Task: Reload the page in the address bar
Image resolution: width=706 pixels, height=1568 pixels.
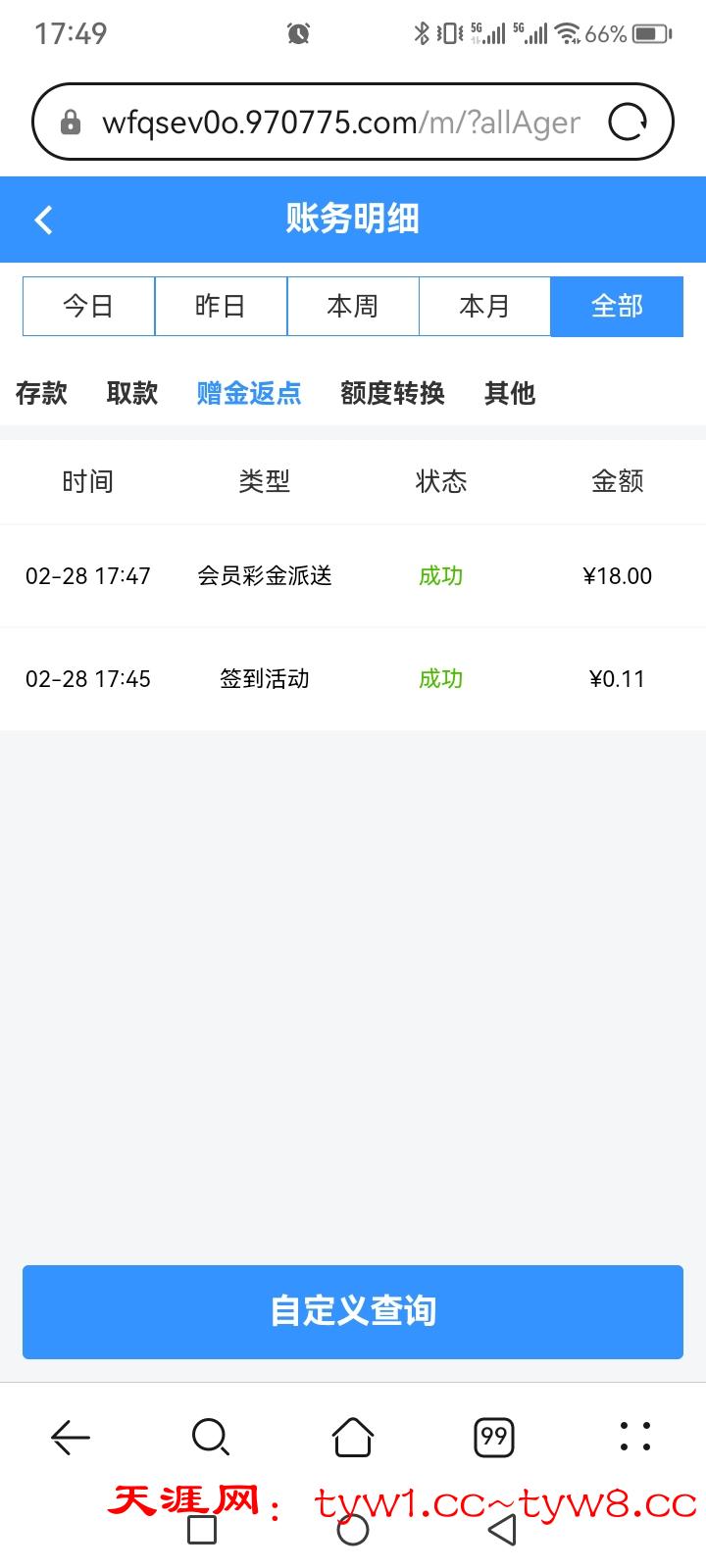Action: 628,122
